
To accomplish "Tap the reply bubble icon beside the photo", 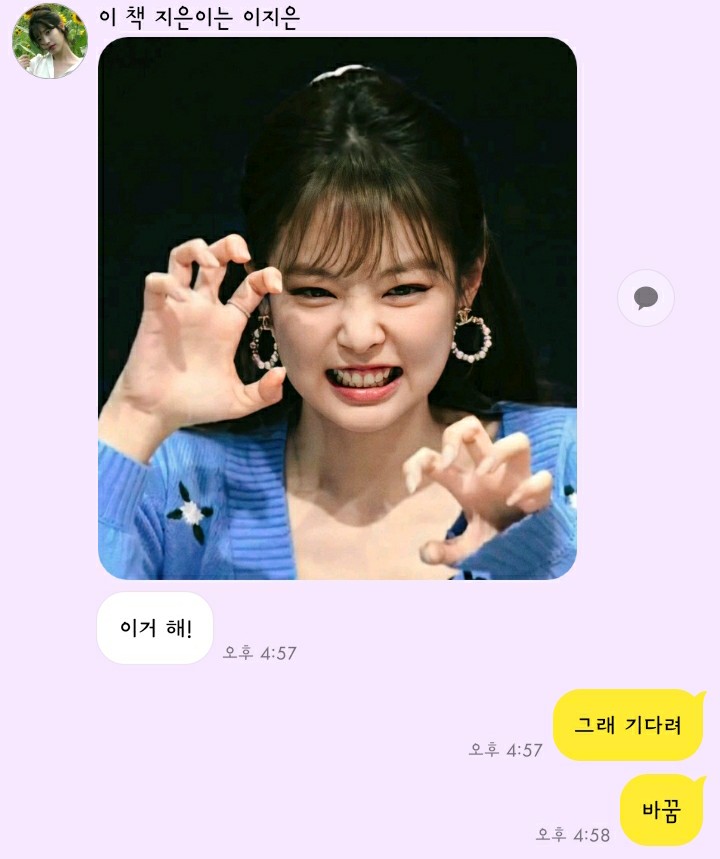I will tap(645, 298).
